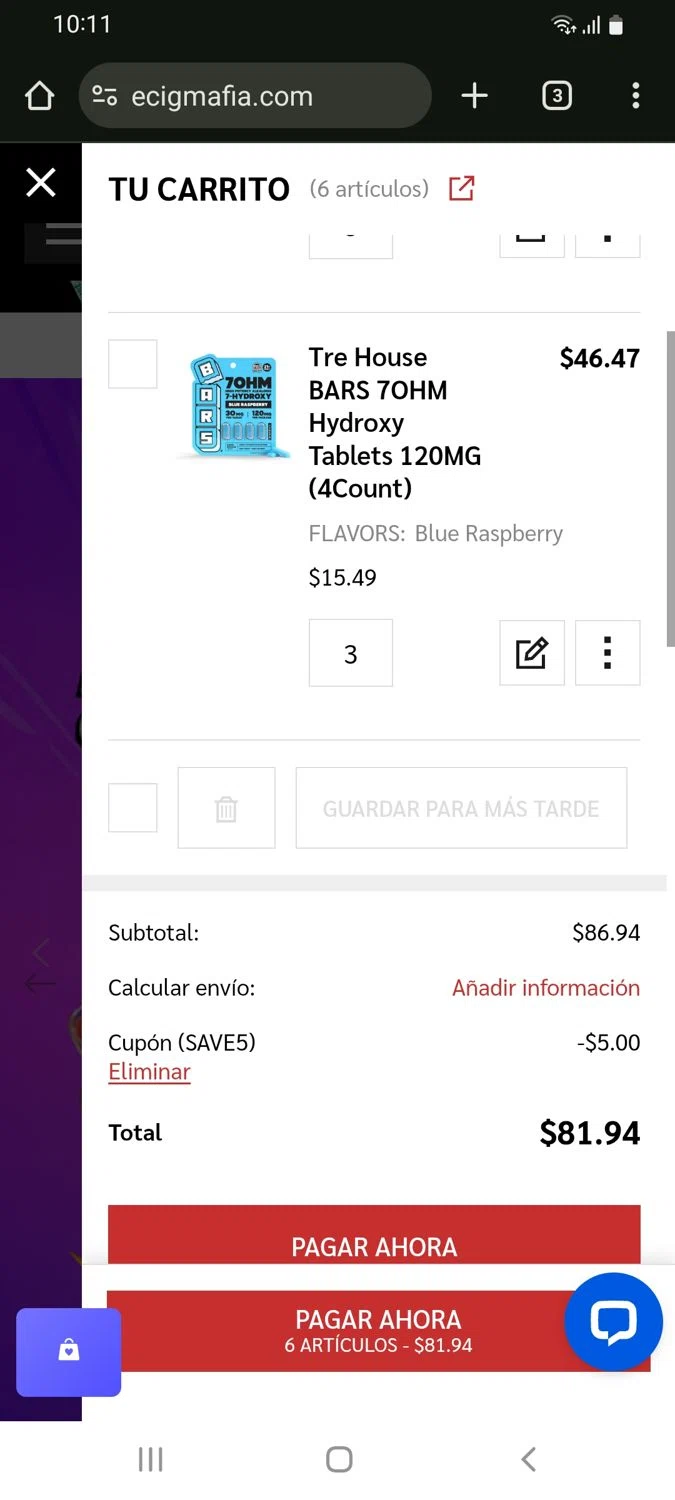Open a new browser tab

(474, 96)
